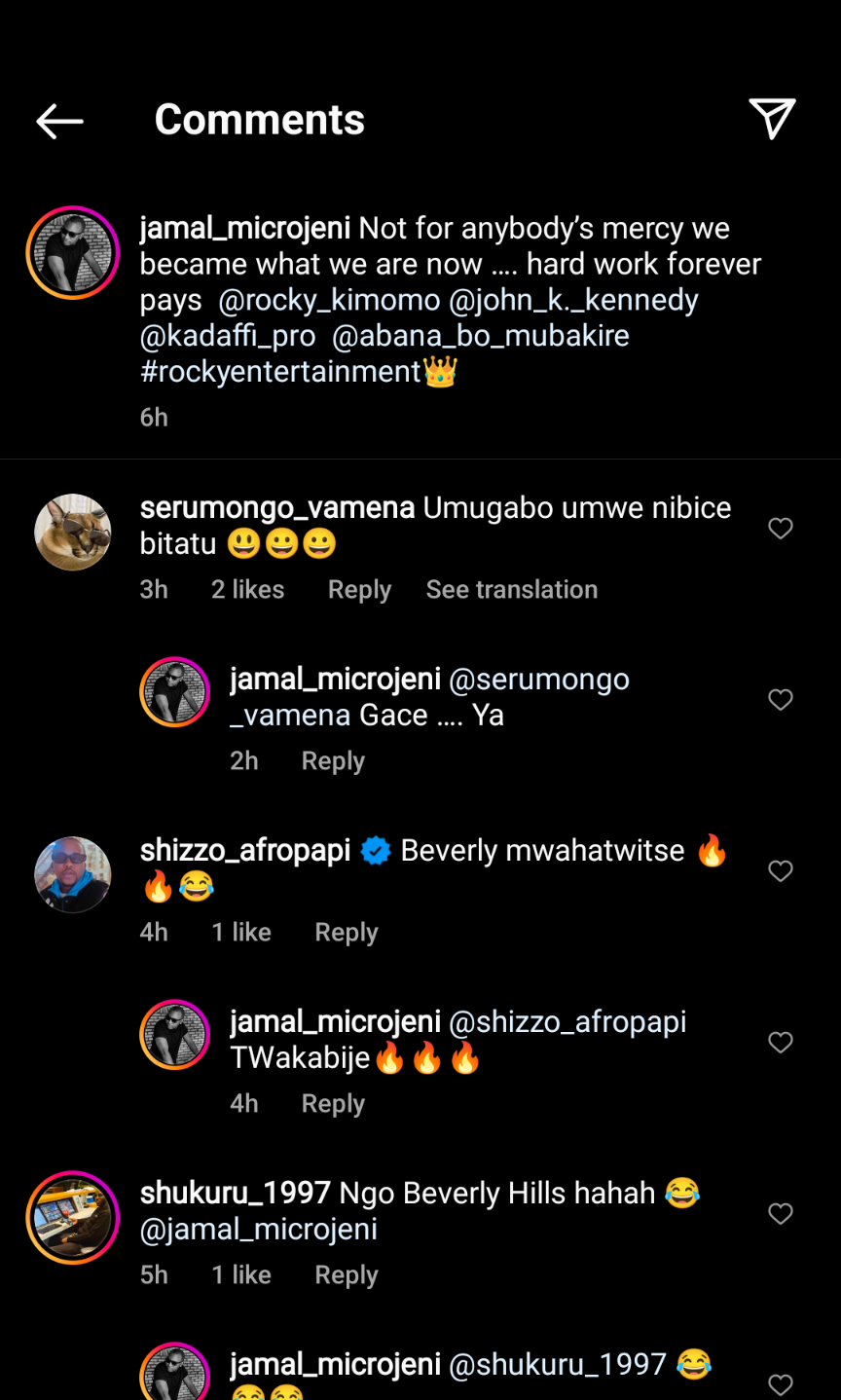Reply to shukuru_1997's comment
Image resolution: width=841 pixels, height=1400 pixels.
click(x=346, y=1275)
